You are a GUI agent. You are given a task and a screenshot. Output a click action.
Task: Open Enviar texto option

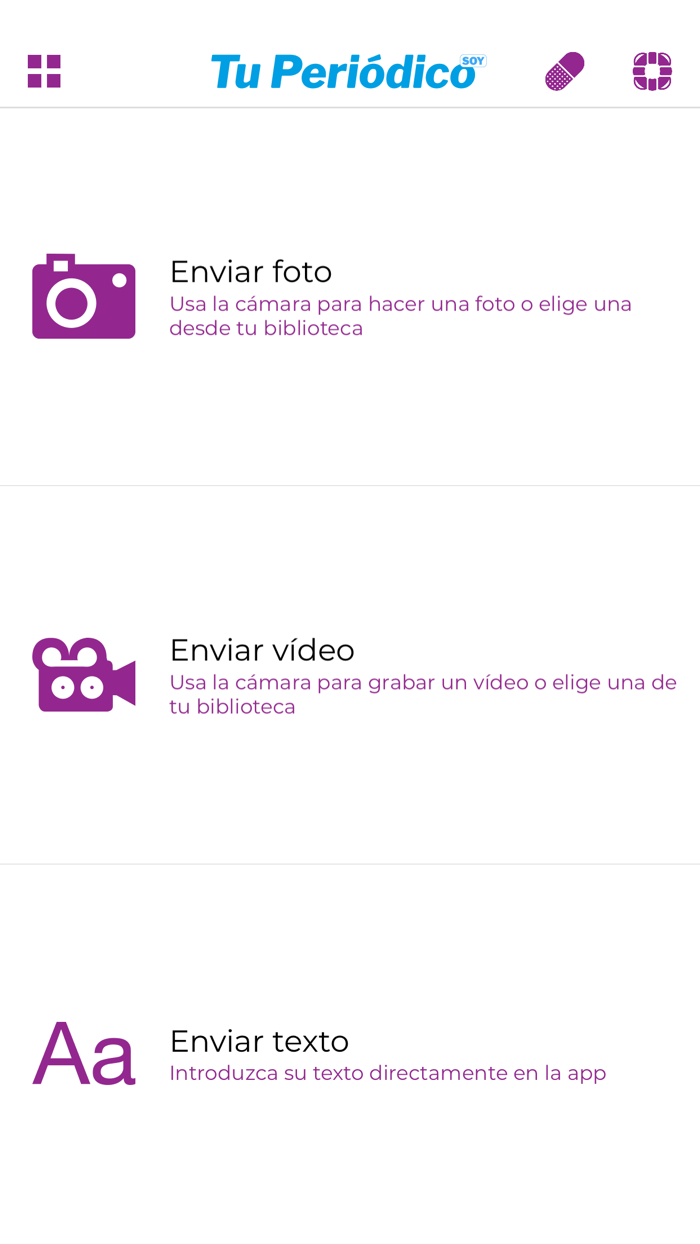click(x=350, y=1055)
